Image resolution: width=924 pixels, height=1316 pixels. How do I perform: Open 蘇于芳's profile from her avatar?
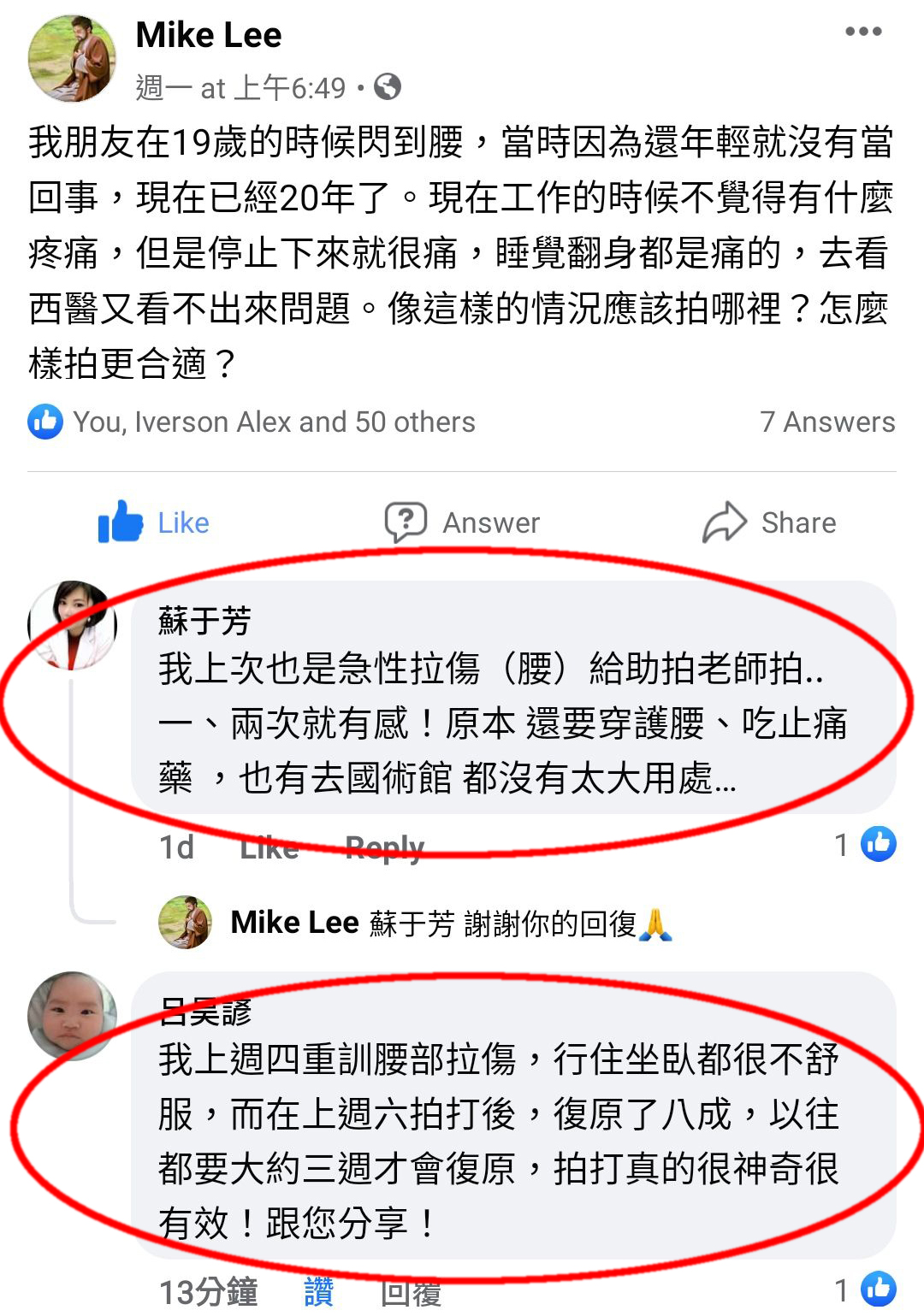pos(73,625)
